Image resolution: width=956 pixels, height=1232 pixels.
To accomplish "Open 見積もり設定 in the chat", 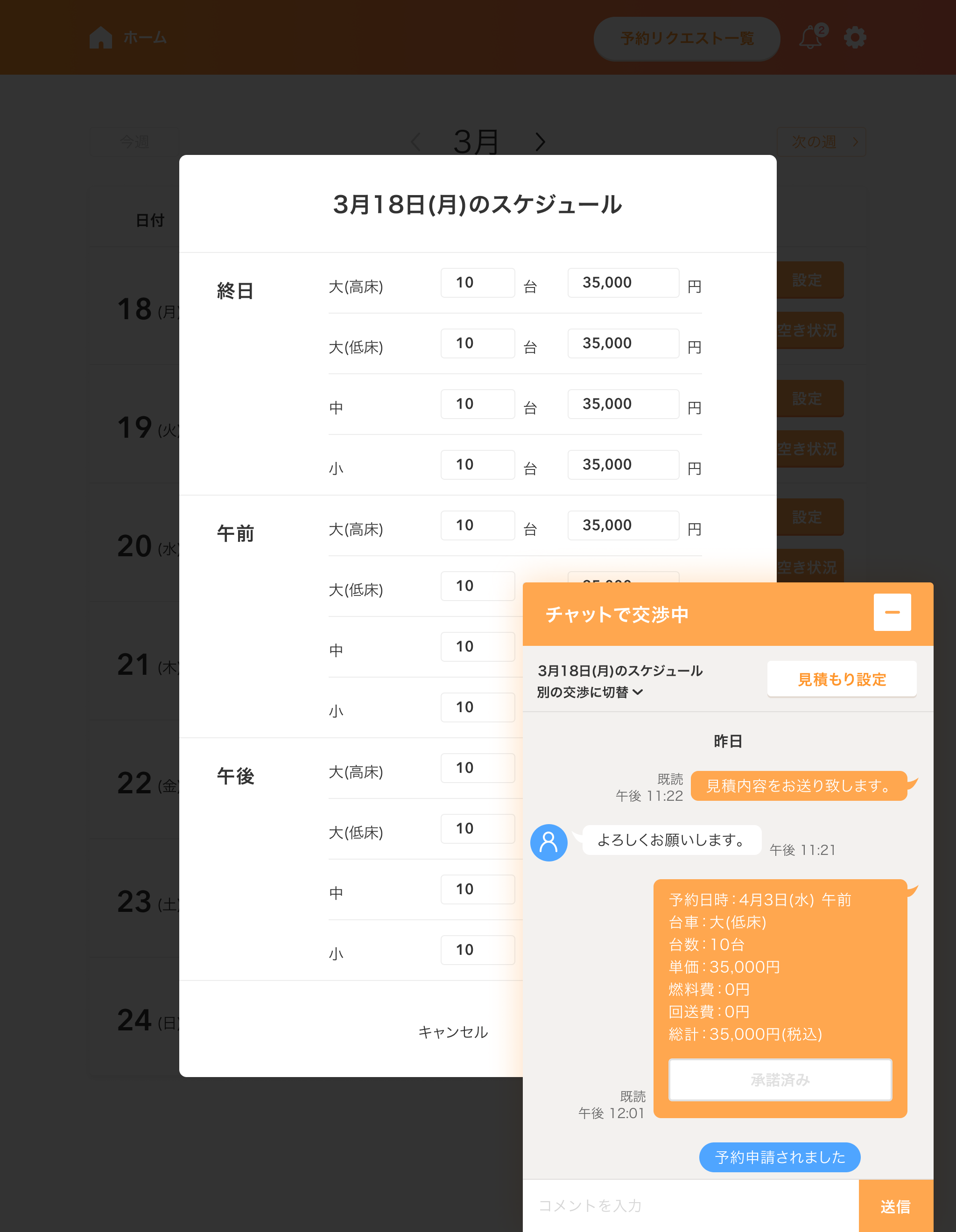I will click(842, 679).
